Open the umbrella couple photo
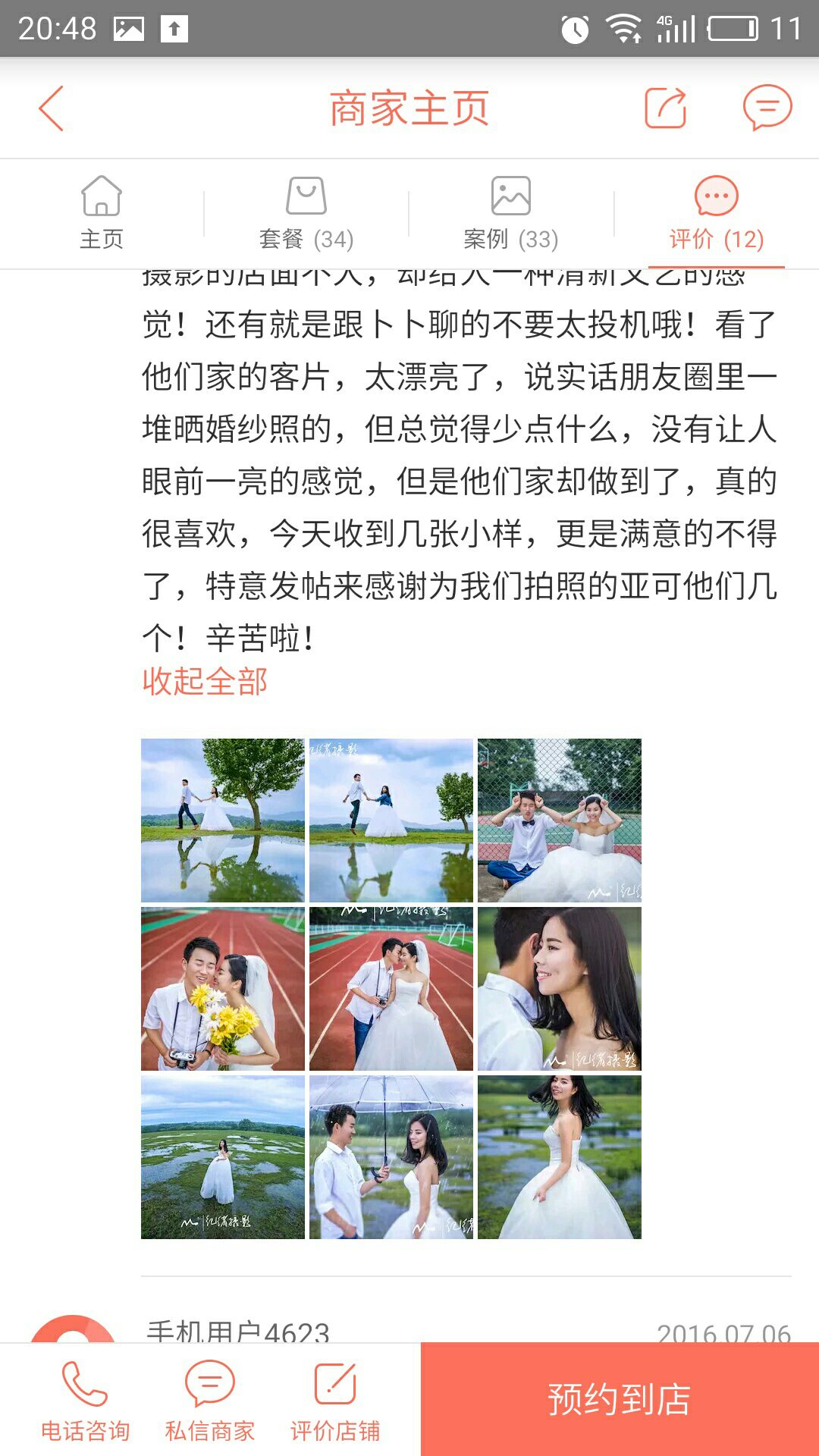This screenshot has height=1456, width=819. click(x=391, y=1157)
